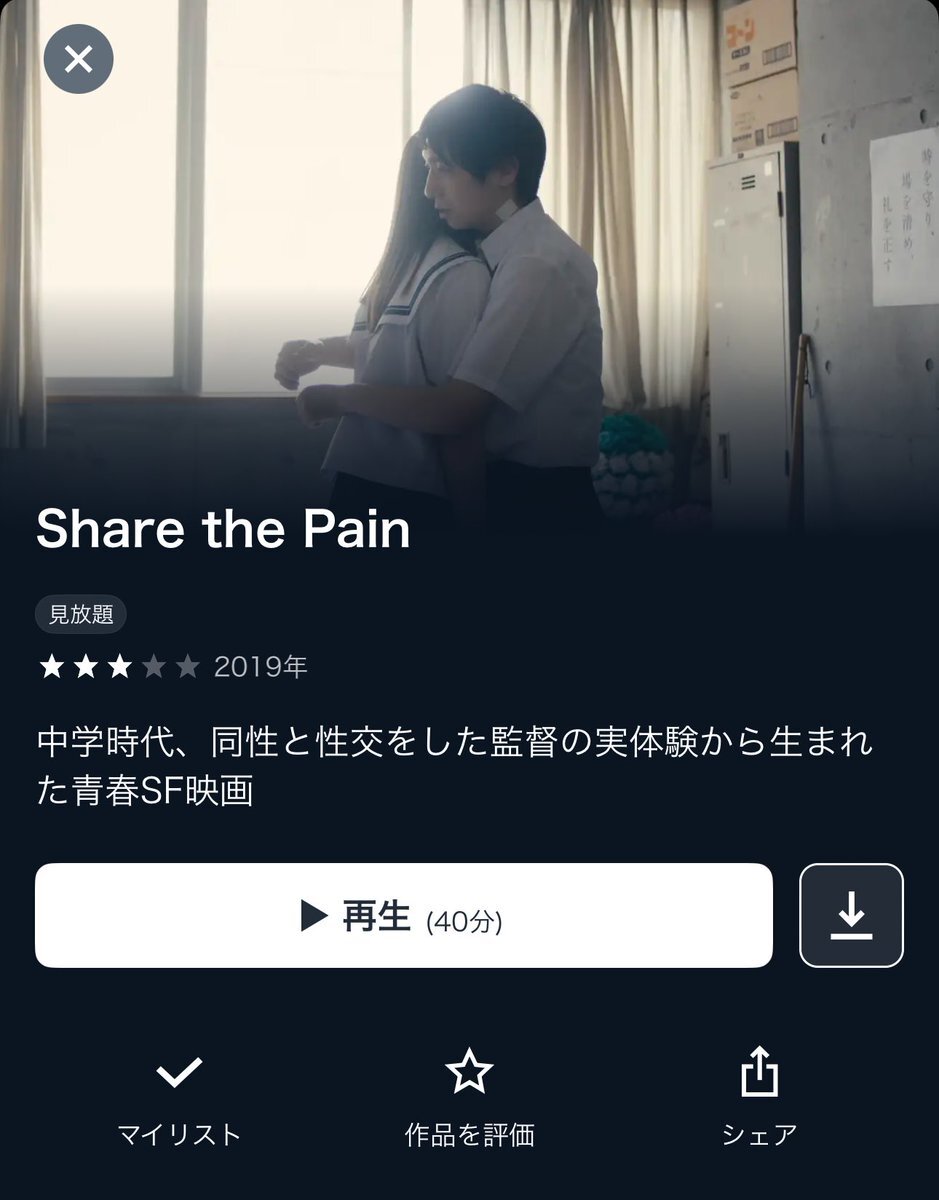Play the 40-minute film with 再生
This screenshot has height=1200, width=939.
[403, 916]
